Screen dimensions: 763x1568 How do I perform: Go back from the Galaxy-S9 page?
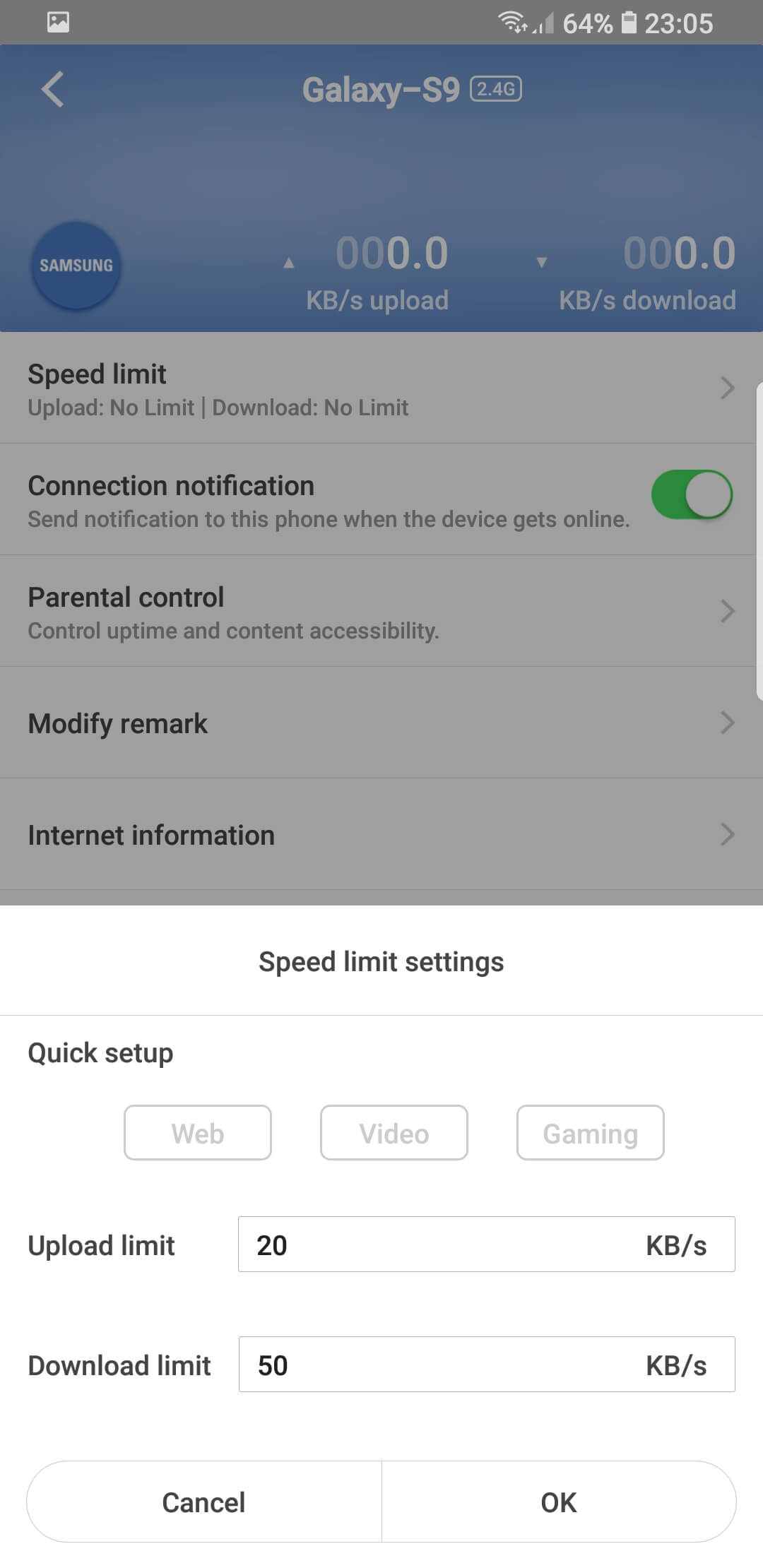53,89
